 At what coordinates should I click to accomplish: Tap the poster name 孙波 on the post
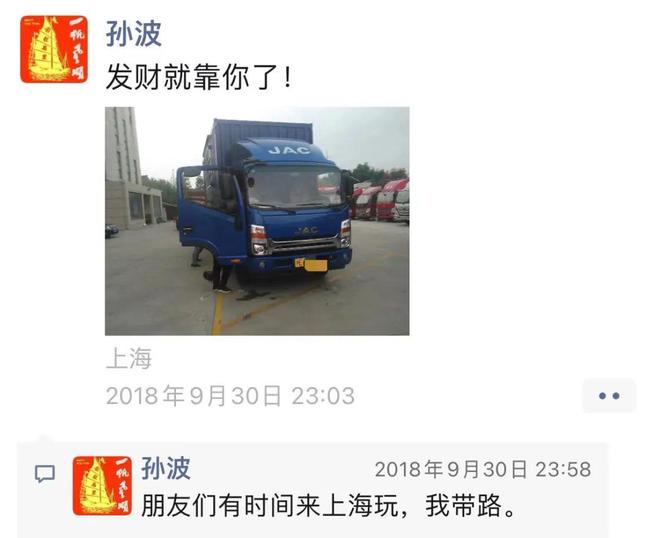pos(134,32)
